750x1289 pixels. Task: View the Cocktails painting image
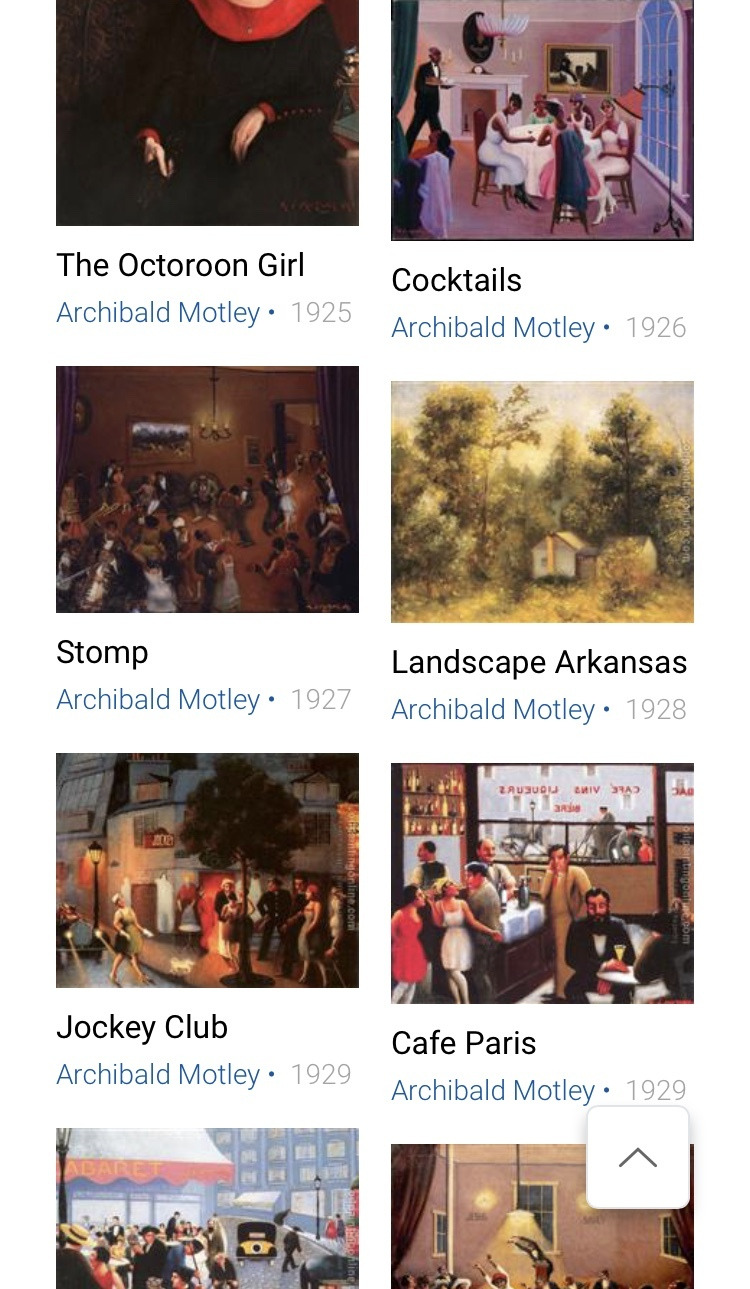542,120
